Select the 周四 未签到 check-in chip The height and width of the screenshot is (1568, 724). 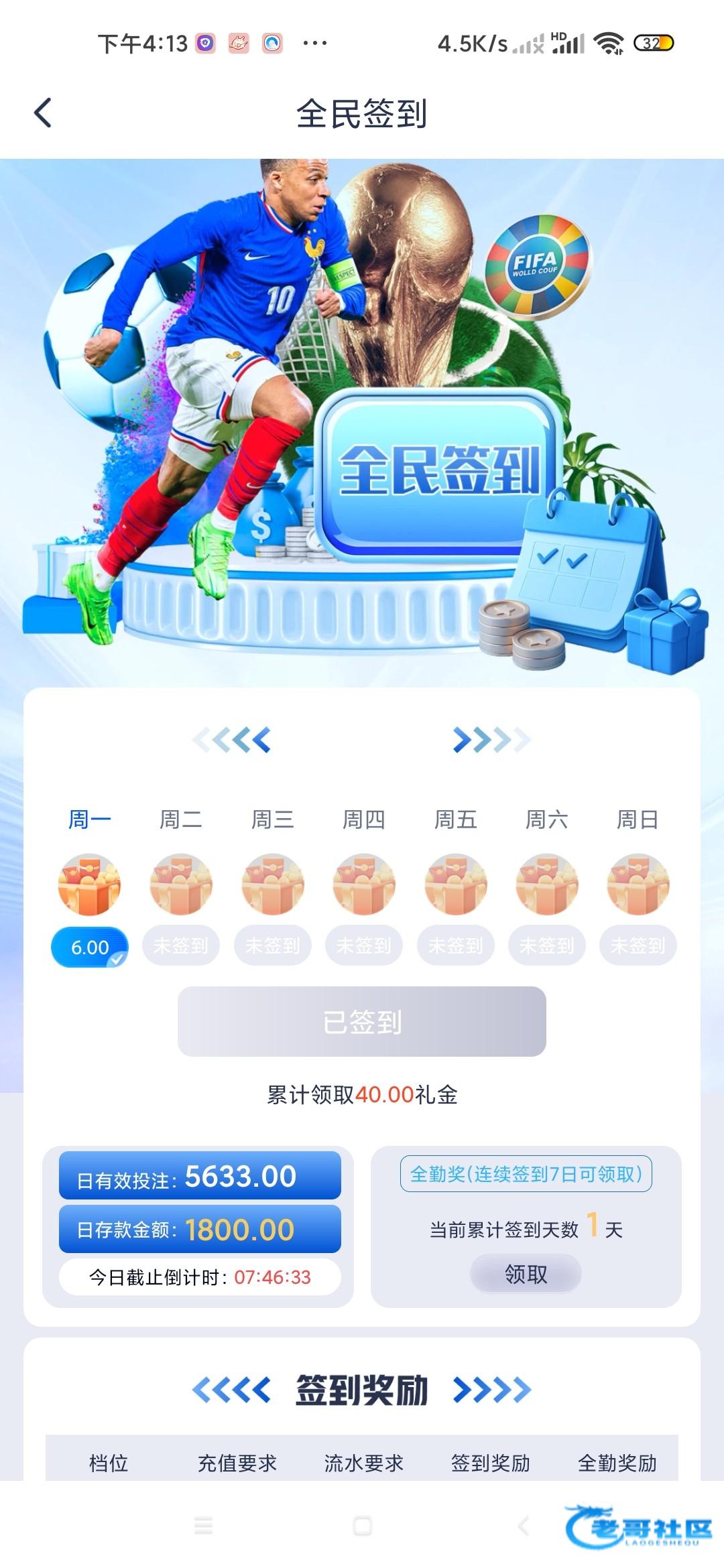pos(363,945)
